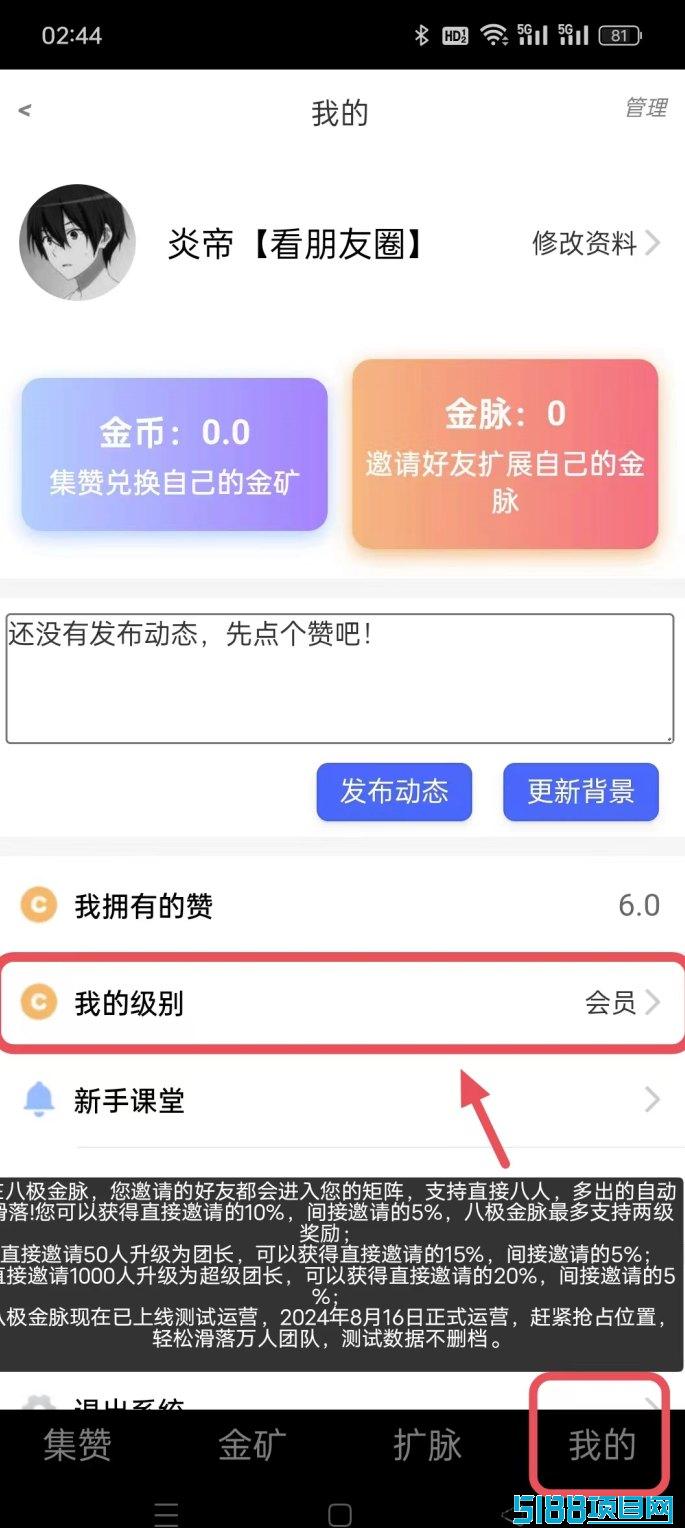Tap the 更新背景 button
The image size is (685, 1528).
click(x=581, y=792)
